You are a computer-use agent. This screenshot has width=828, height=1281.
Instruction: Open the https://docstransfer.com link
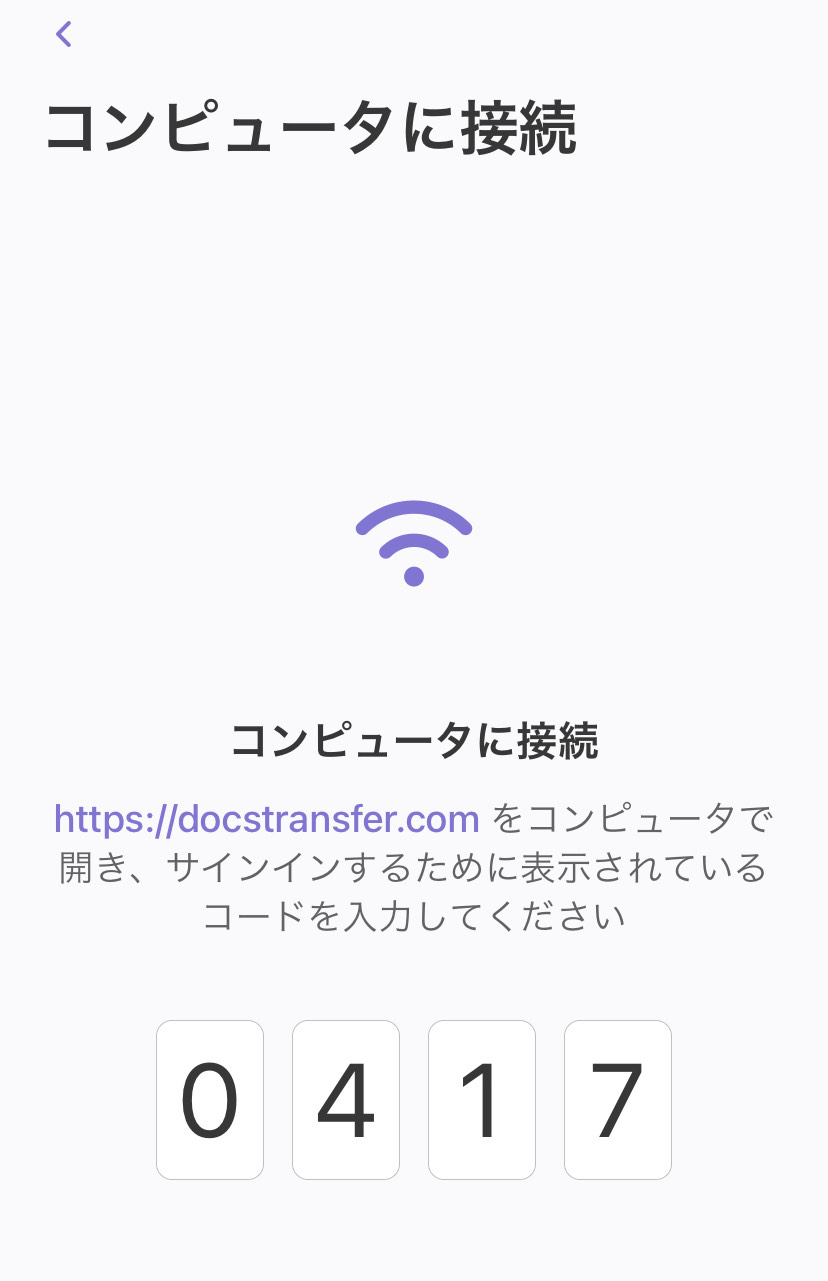click(266, 818)
